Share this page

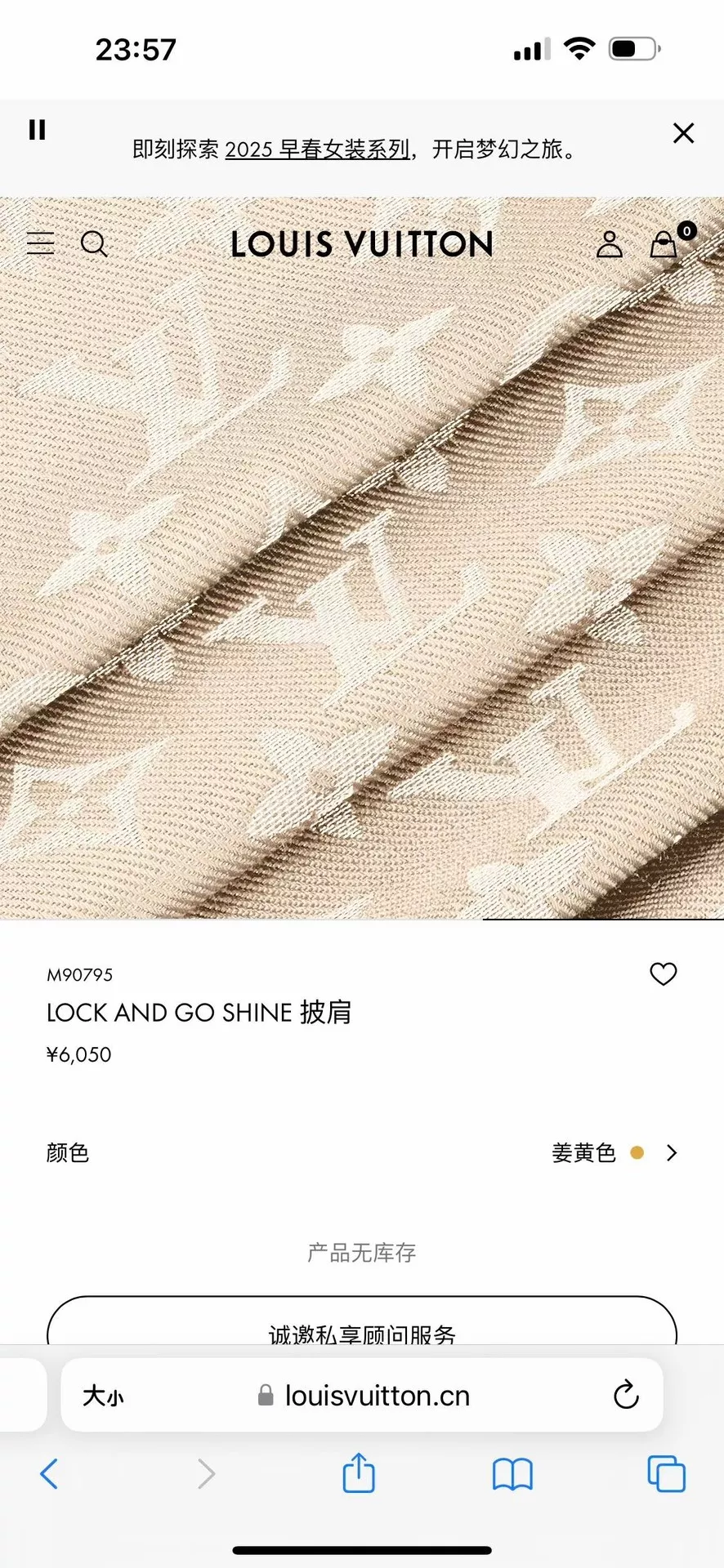click(x=359, y=1472)
